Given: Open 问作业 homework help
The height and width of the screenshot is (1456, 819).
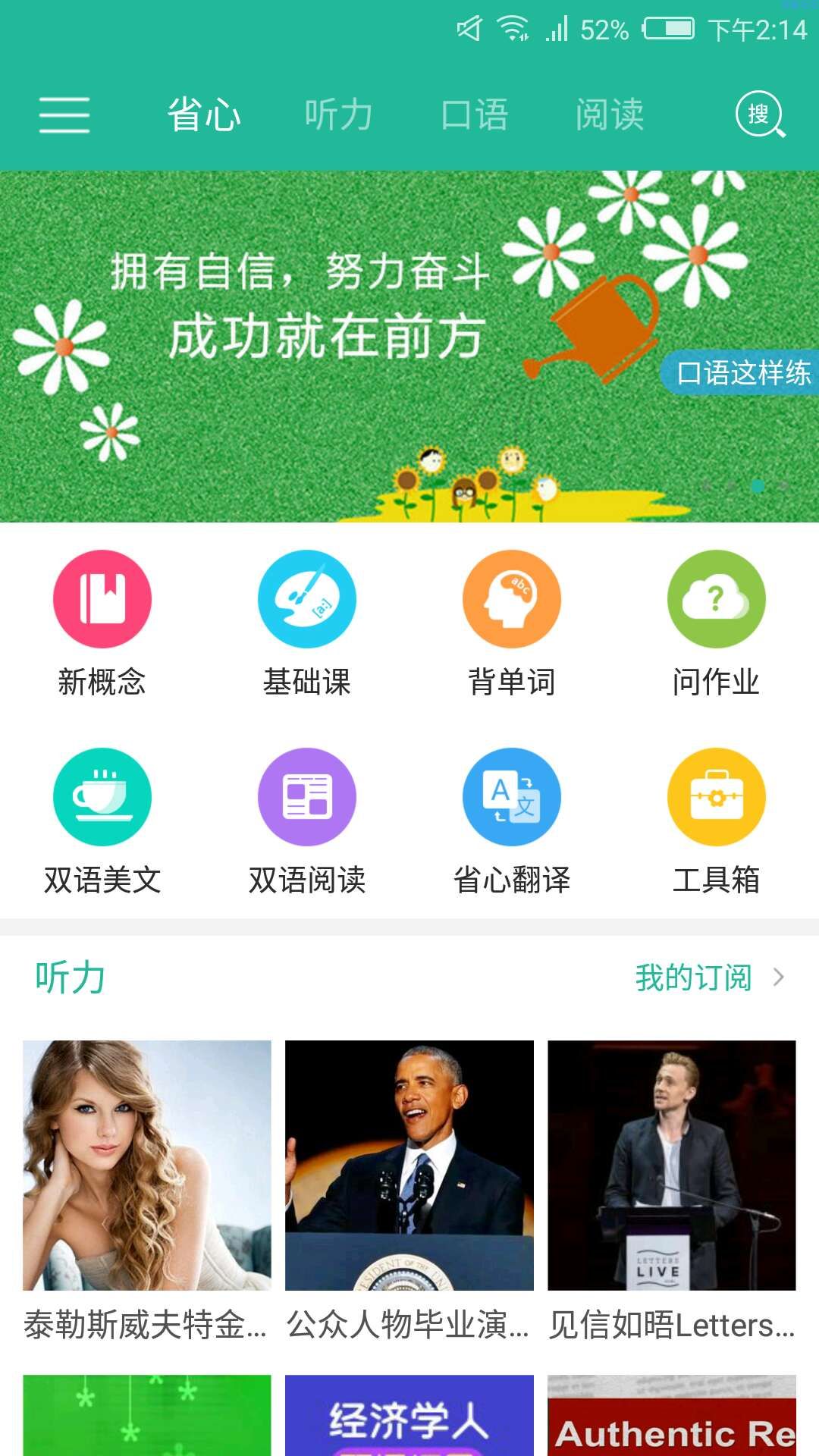Looking at the screenshot, I should (717, 623).
